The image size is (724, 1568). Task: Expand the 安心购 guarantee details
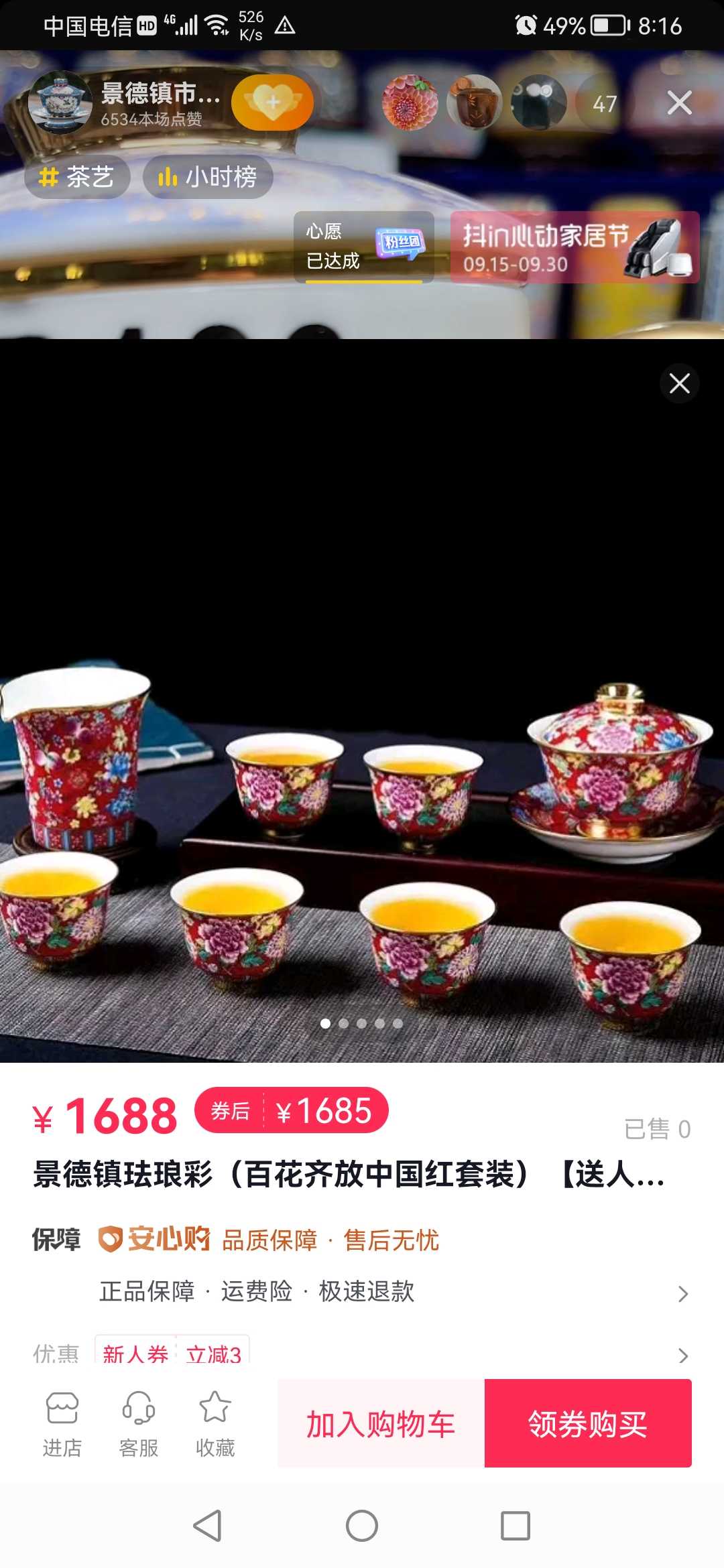click(362, 1266)
